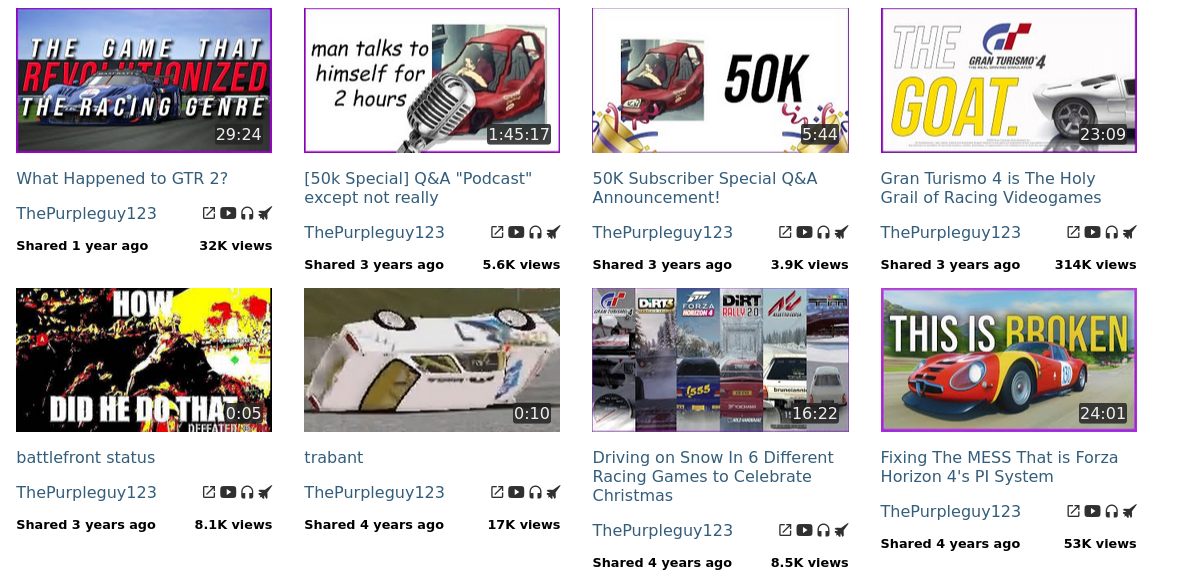This screenshot has height=576, width=1179.
Task: Watch 'What Happened to GTR 2?' on YouTube icon
Action: click(x=228, y=213)
